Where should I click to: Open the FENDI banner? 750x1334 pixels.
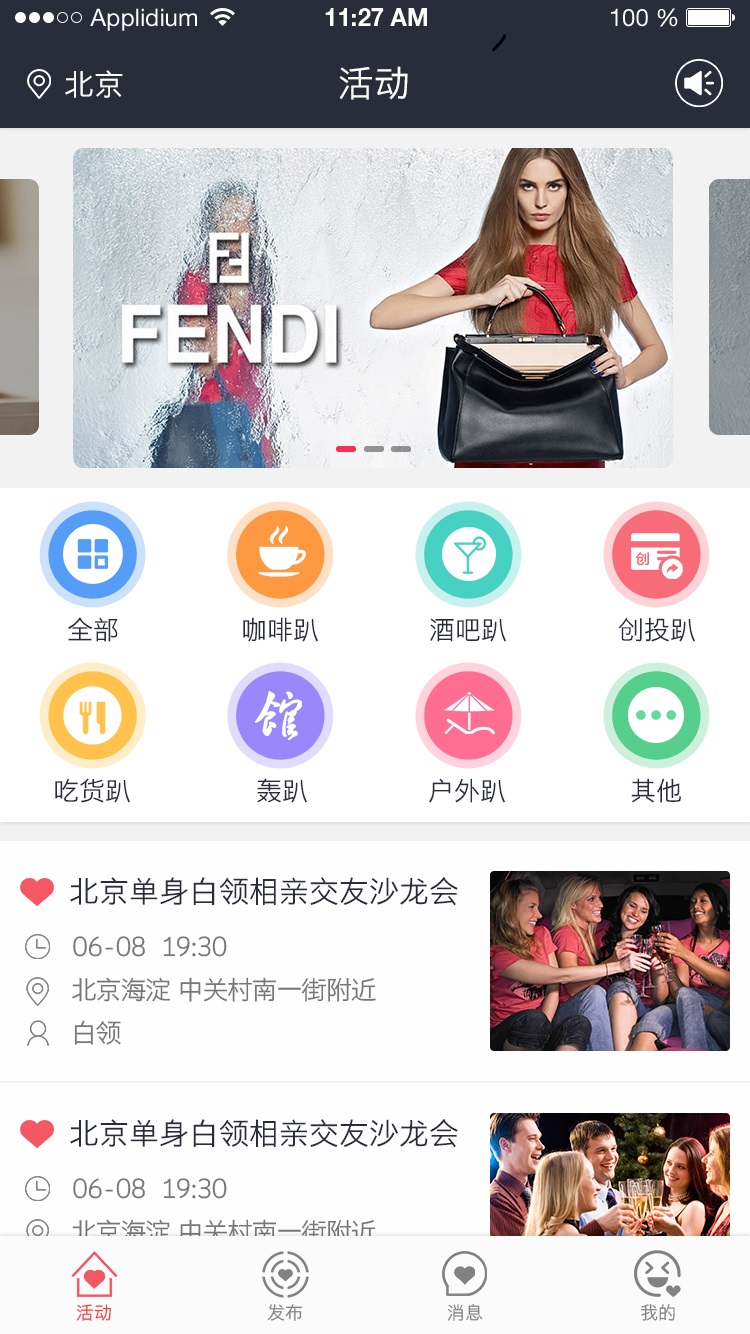[372, 307]
